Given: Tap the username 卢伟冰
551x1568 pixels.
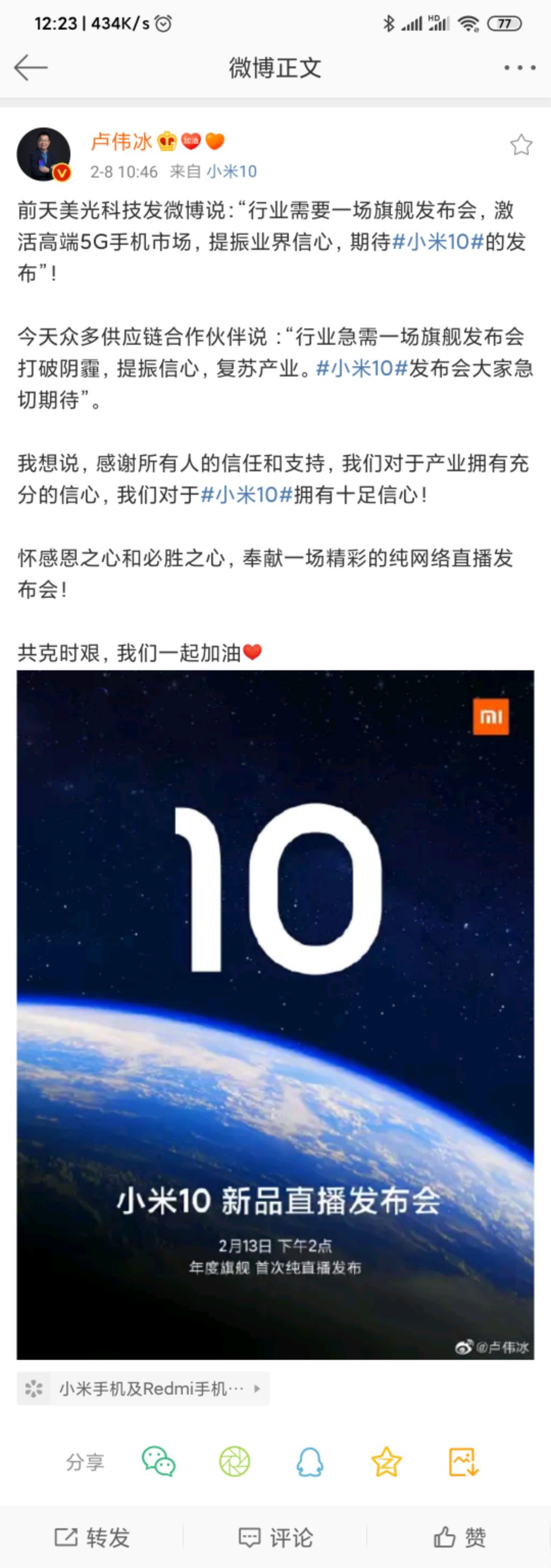Looking at the screenshot, I should [x=121, y=141].
